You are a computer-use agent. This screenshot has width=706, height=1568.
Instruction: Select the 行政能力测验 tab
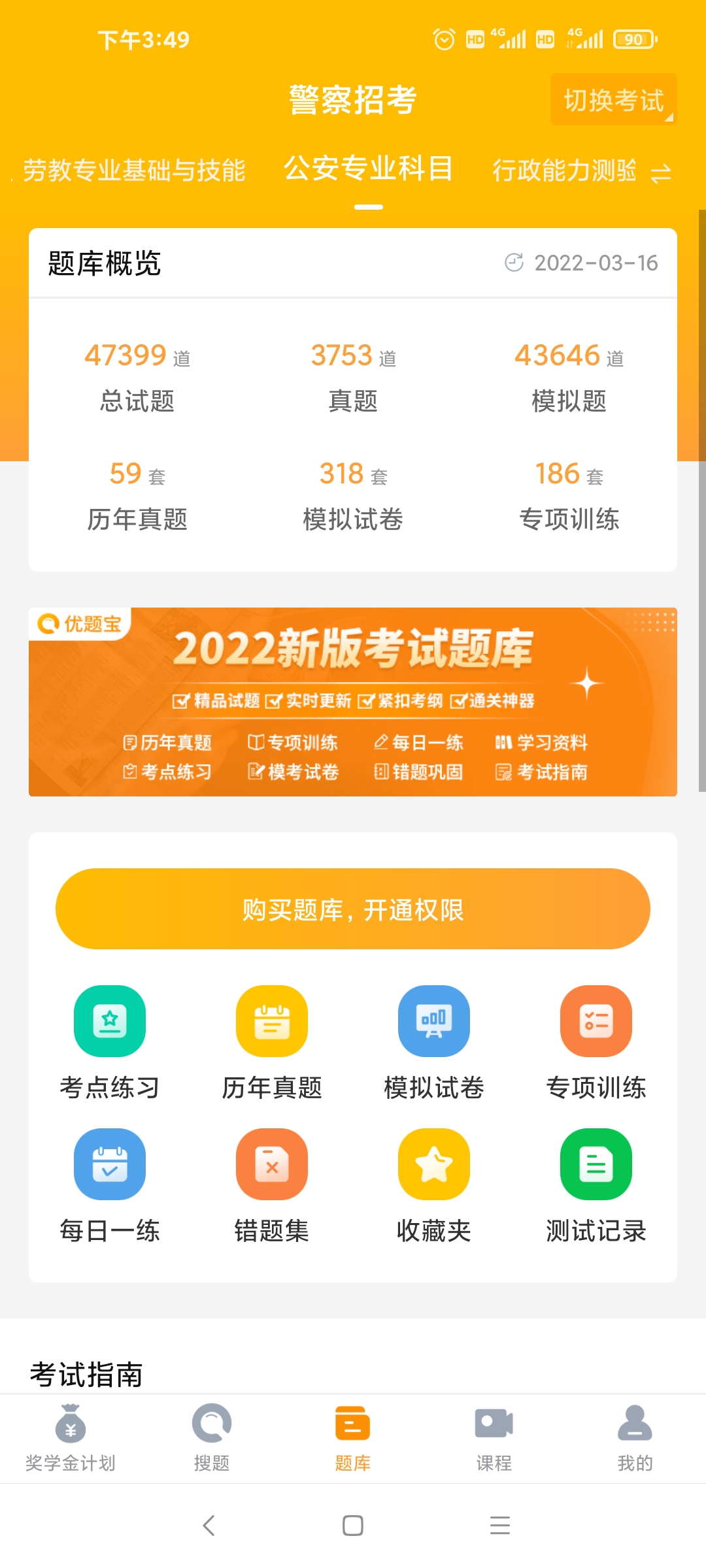567,171
